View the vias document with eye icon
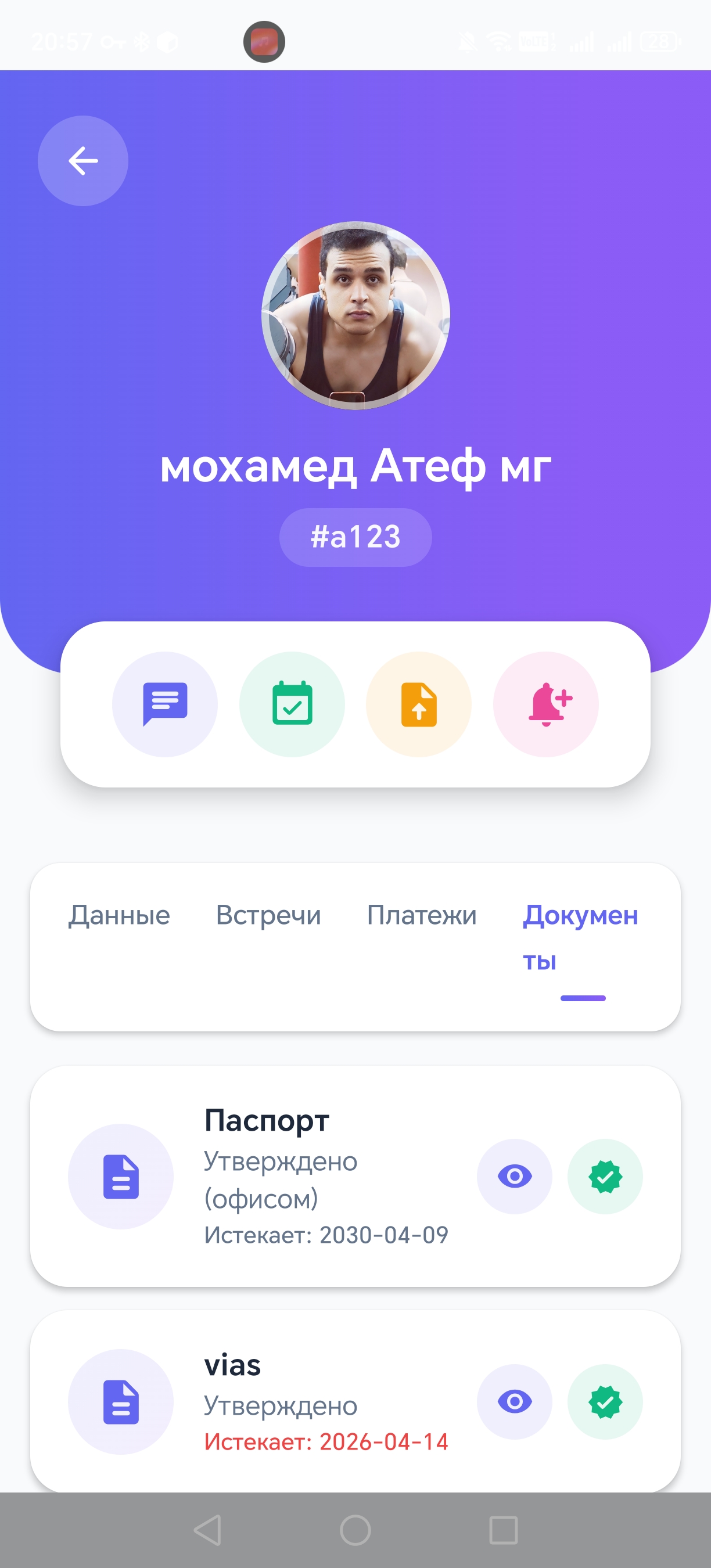Image resolution: width=711 pixels, height=1568 pixels. 515,1401
